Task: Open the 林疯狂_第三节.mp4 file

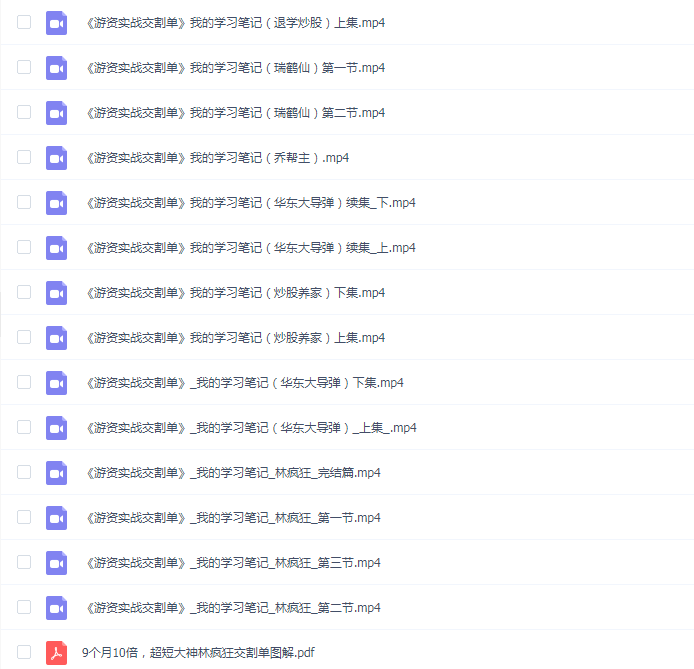Action: coord(233,562)
